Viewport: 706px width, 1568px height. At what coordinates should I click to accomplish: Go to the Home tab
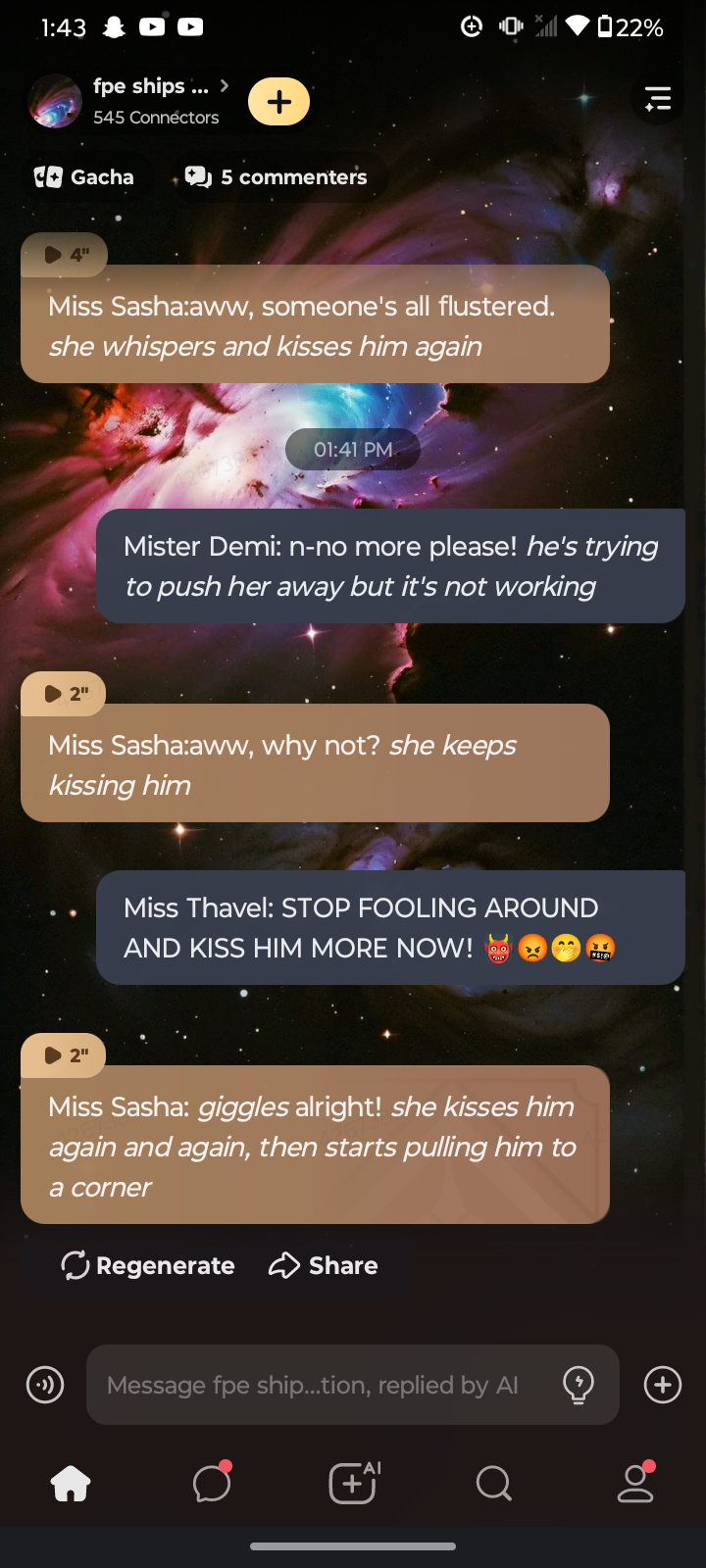(71, 1484)
